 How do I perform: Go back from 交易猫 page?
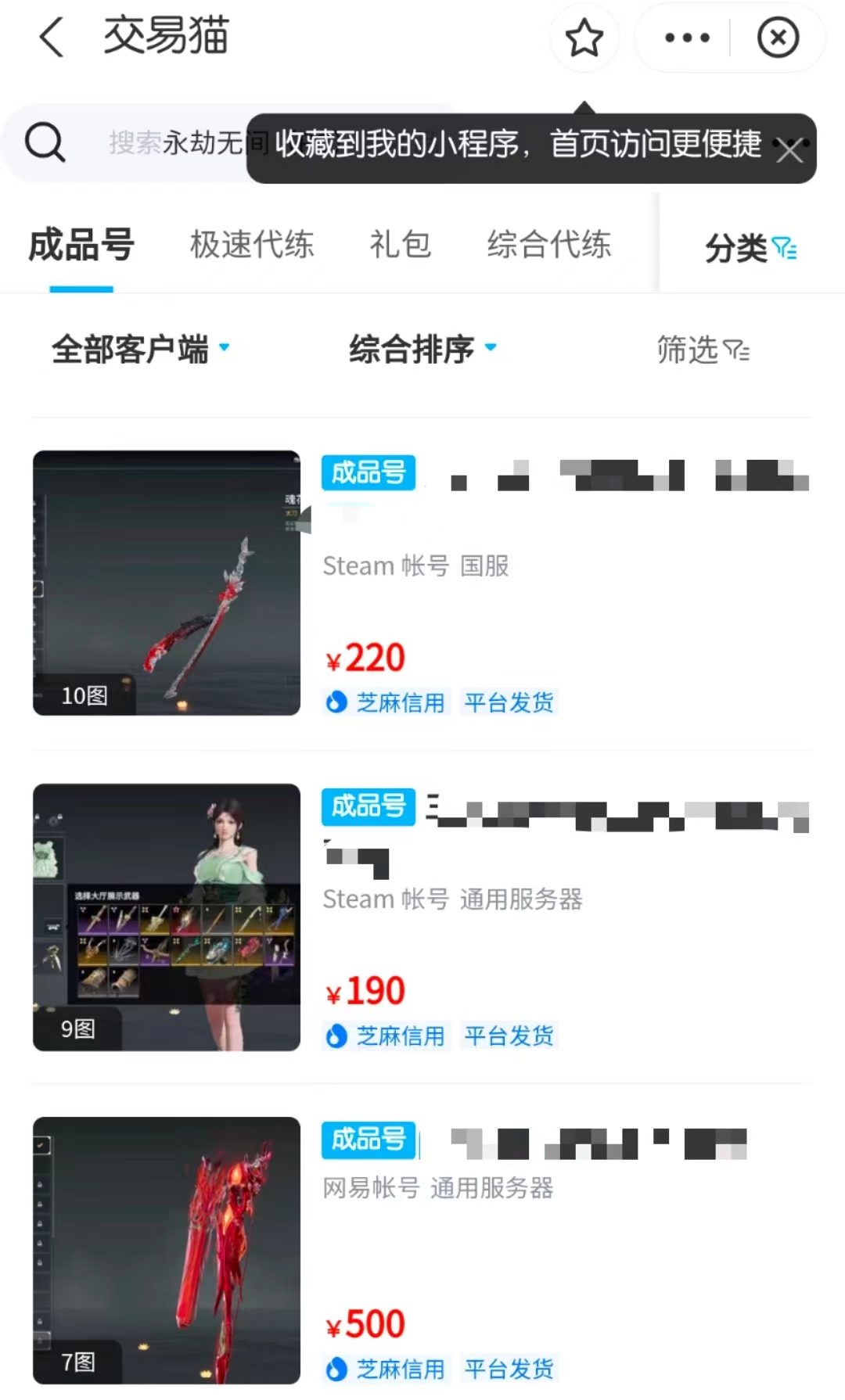point(52,38)
